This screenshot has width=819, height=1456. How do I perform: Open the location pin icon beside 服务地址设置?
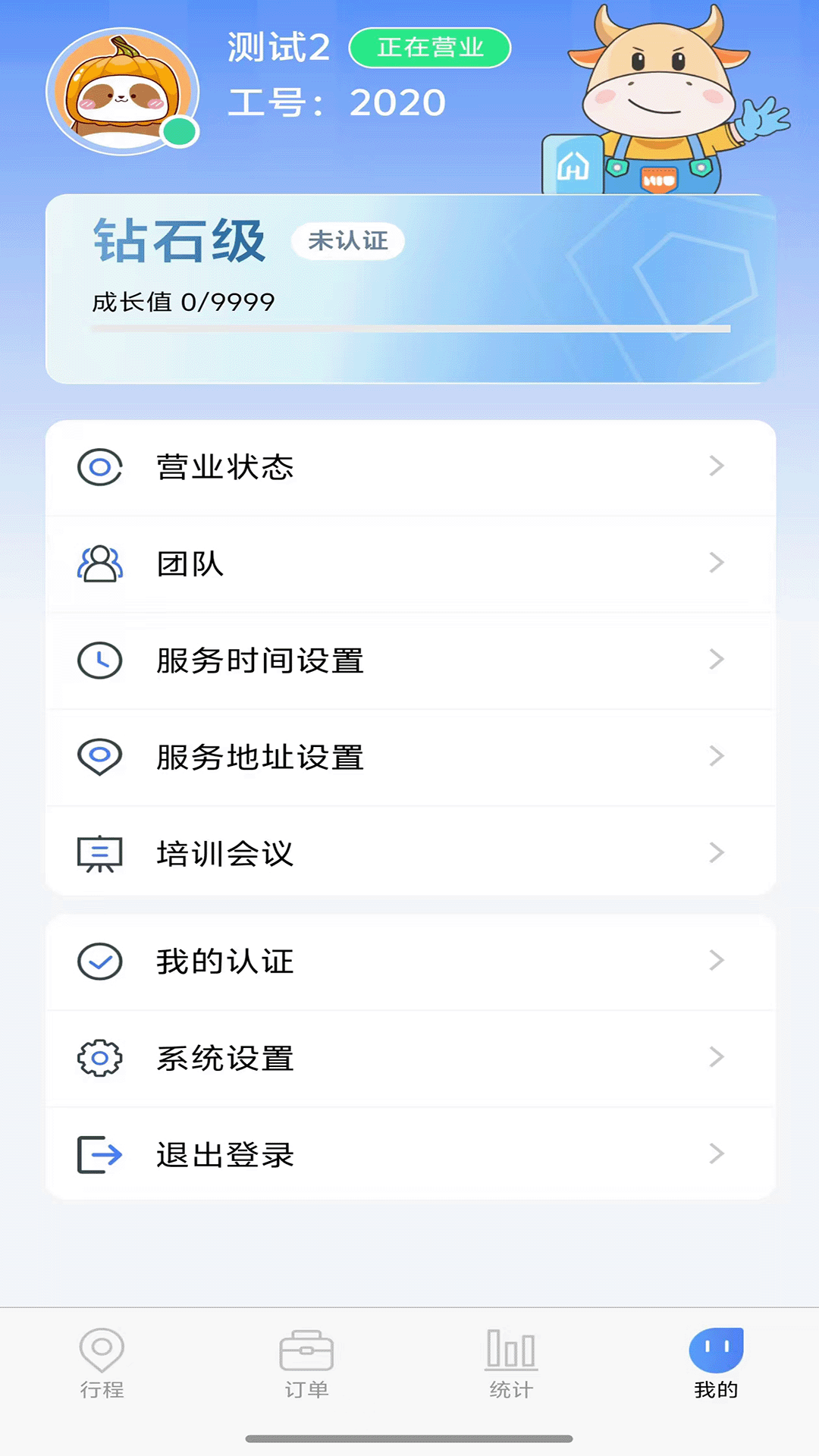click(99, 756)
